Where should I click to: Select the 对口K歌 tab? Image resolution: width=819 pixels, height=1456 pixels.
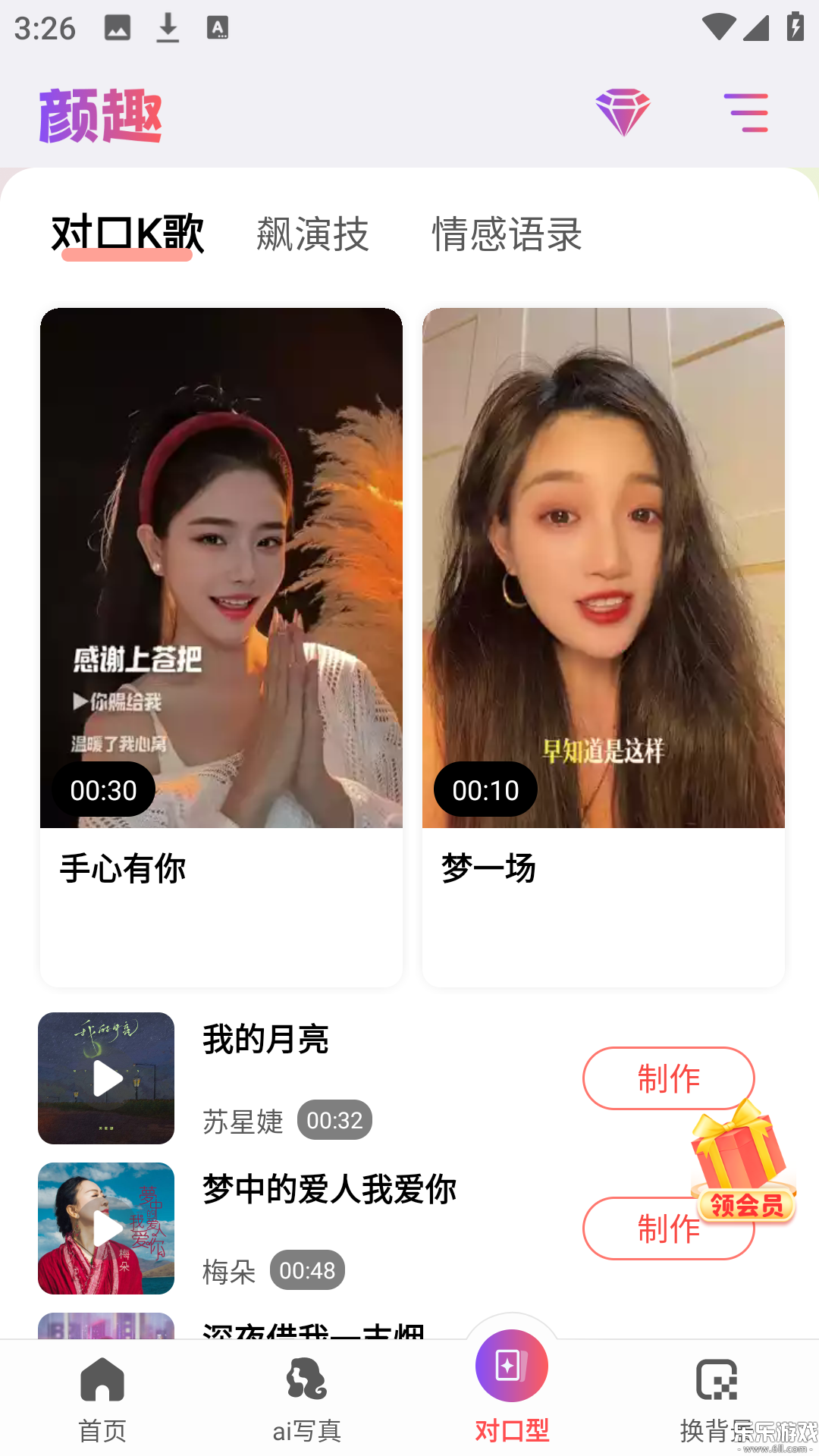pyautogui.click(x=127, y=236)
